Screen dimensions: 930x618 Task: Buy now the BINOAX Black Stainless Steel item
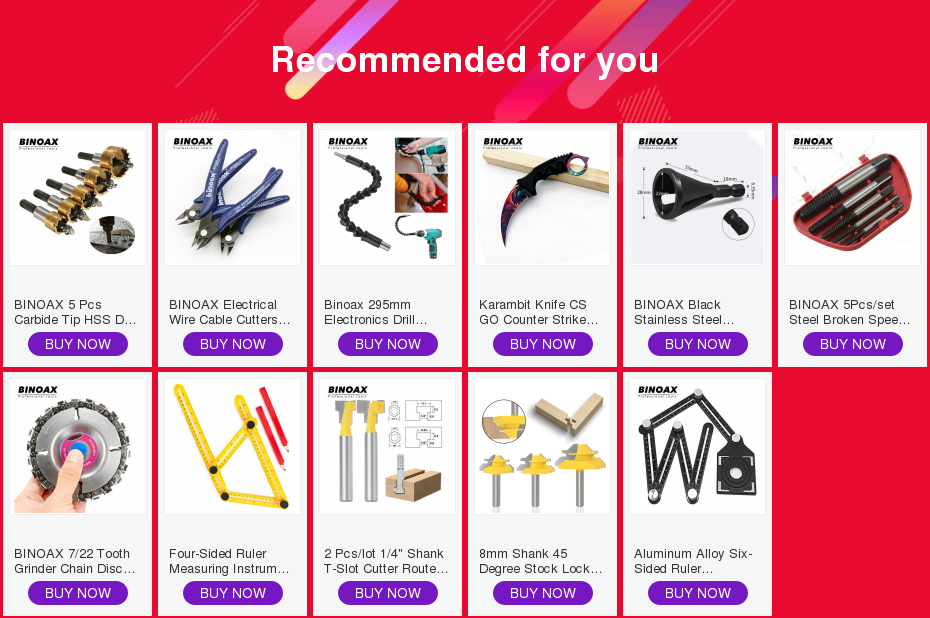coord(698,344)
